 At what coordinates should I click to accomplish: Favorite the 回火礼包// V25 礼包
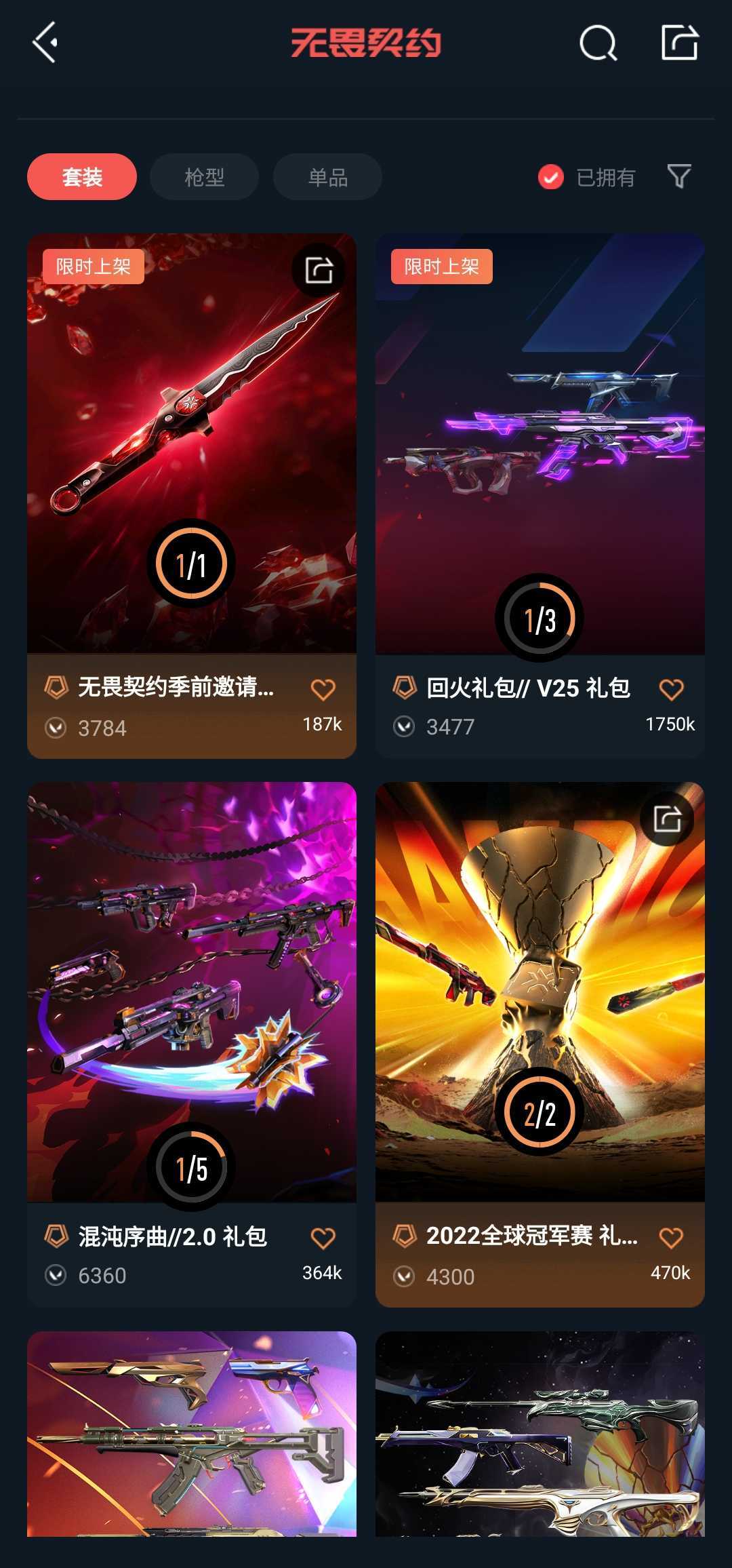point(671,690)
